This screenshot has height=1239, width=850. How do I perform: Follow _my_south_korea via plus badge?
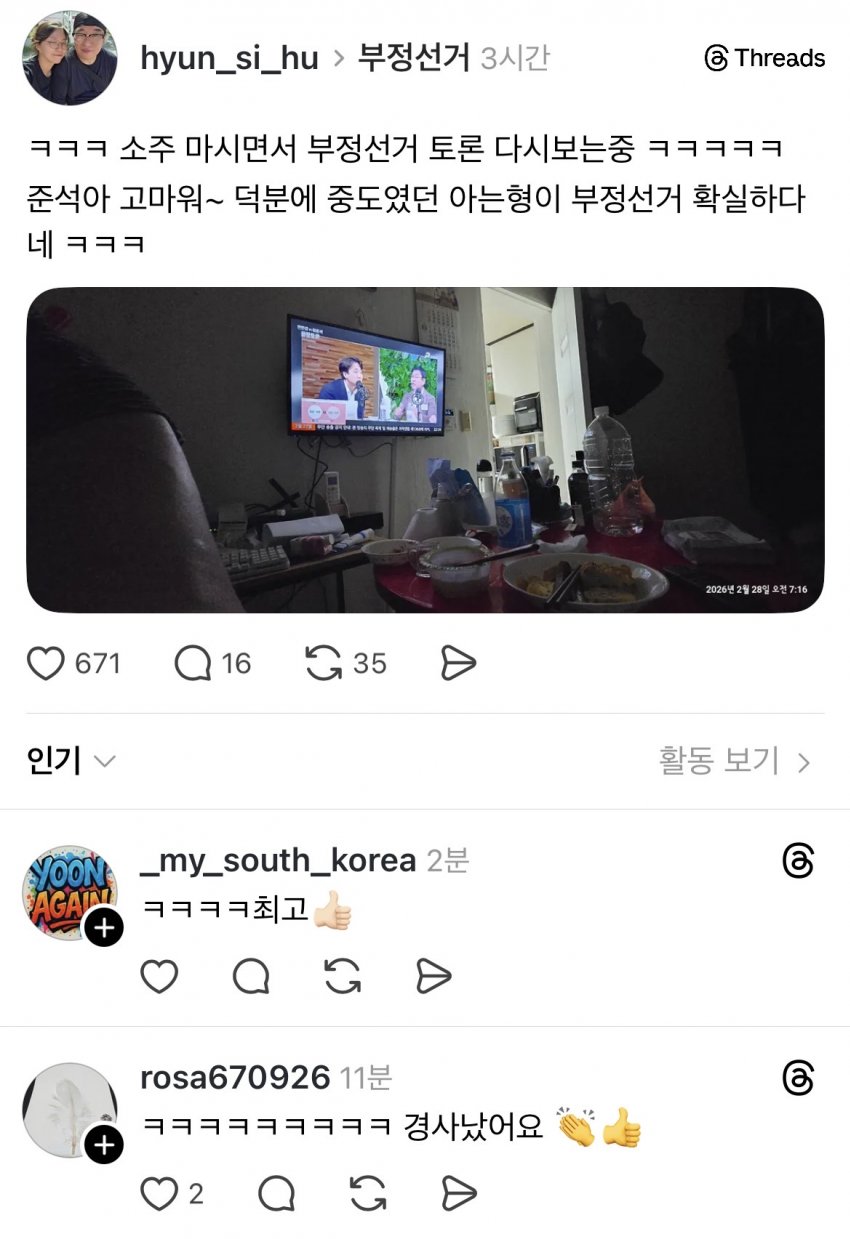point(103,929)
